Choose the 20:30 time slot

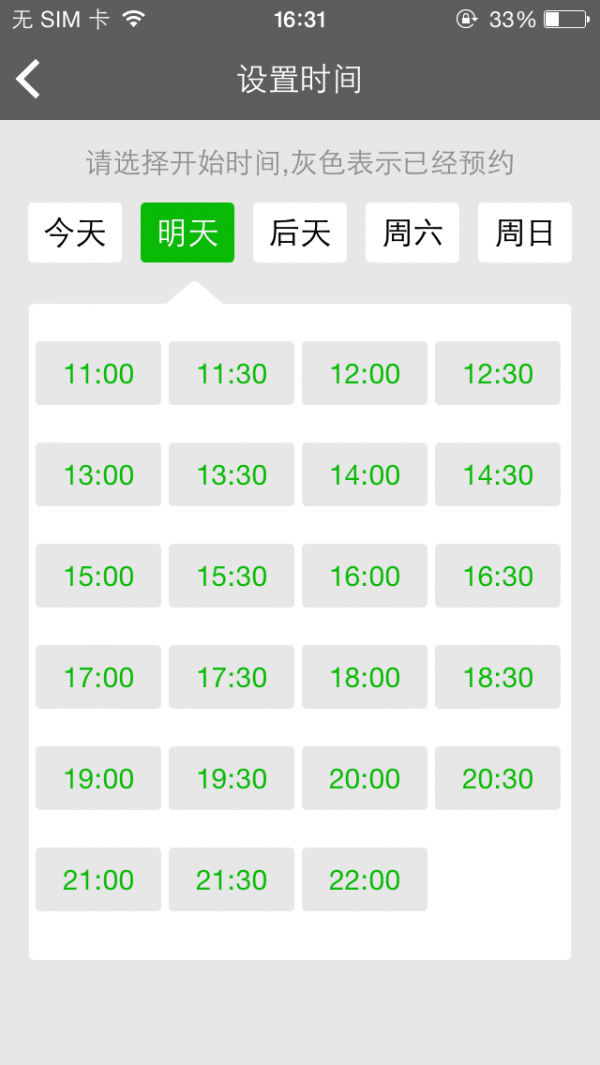(497, 778)
